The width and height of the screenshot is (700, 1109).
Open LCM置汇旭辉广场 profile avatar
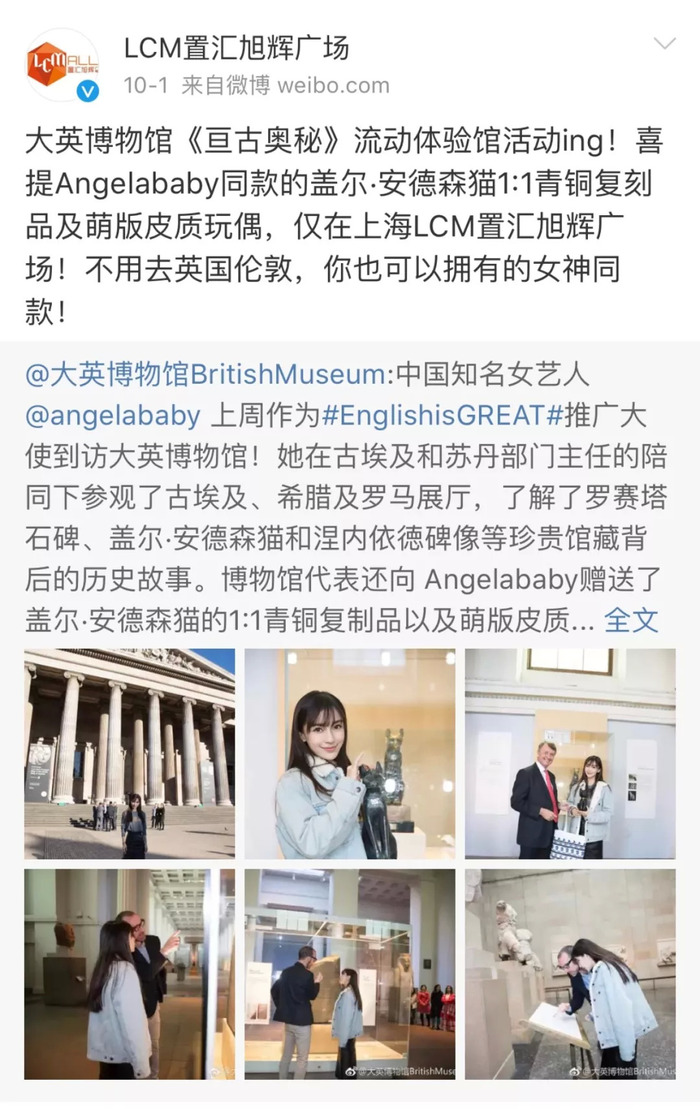62,64
